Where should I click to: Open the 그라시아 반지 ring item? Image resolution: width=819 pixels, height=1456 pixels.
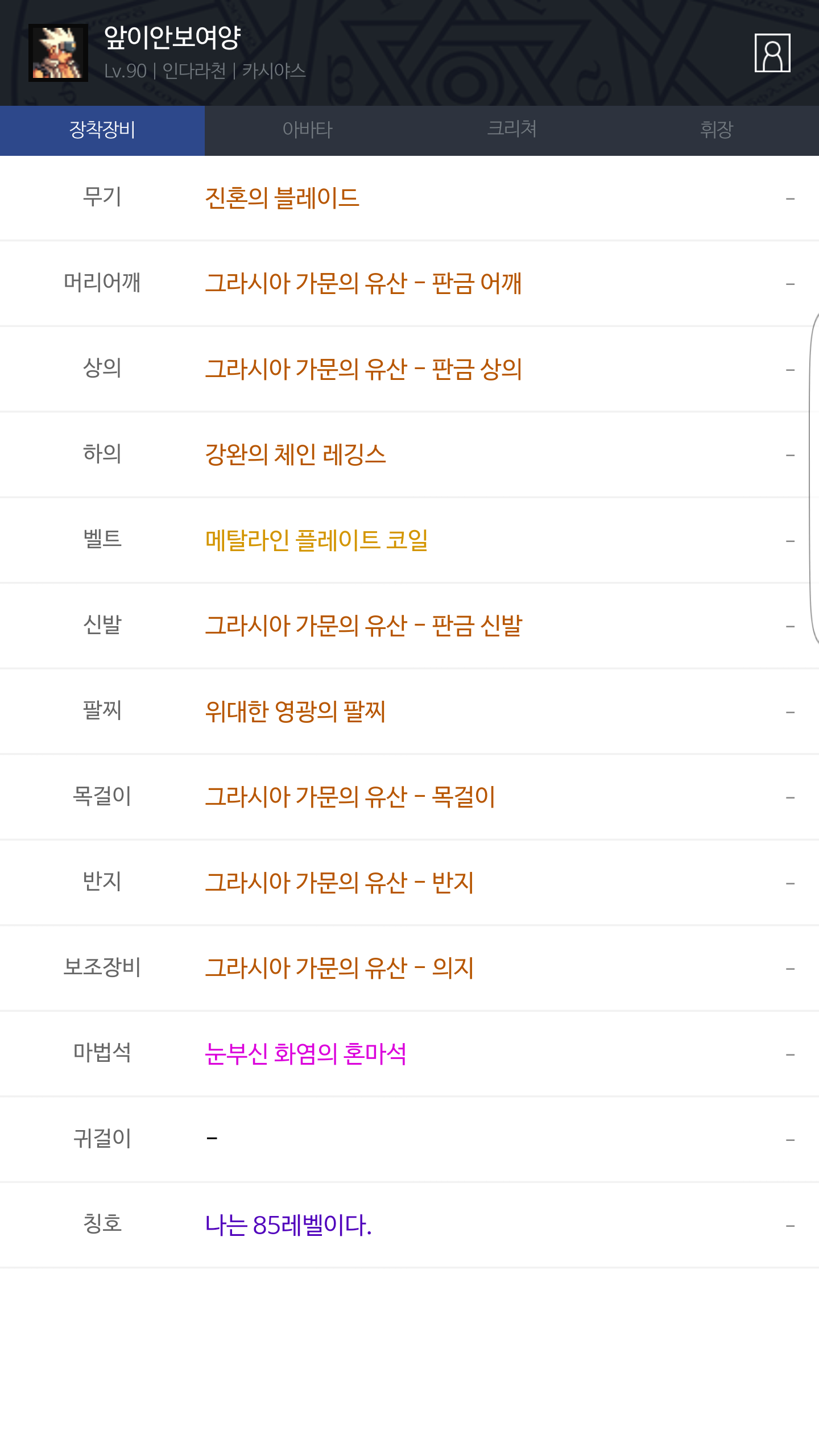[339, 883]
